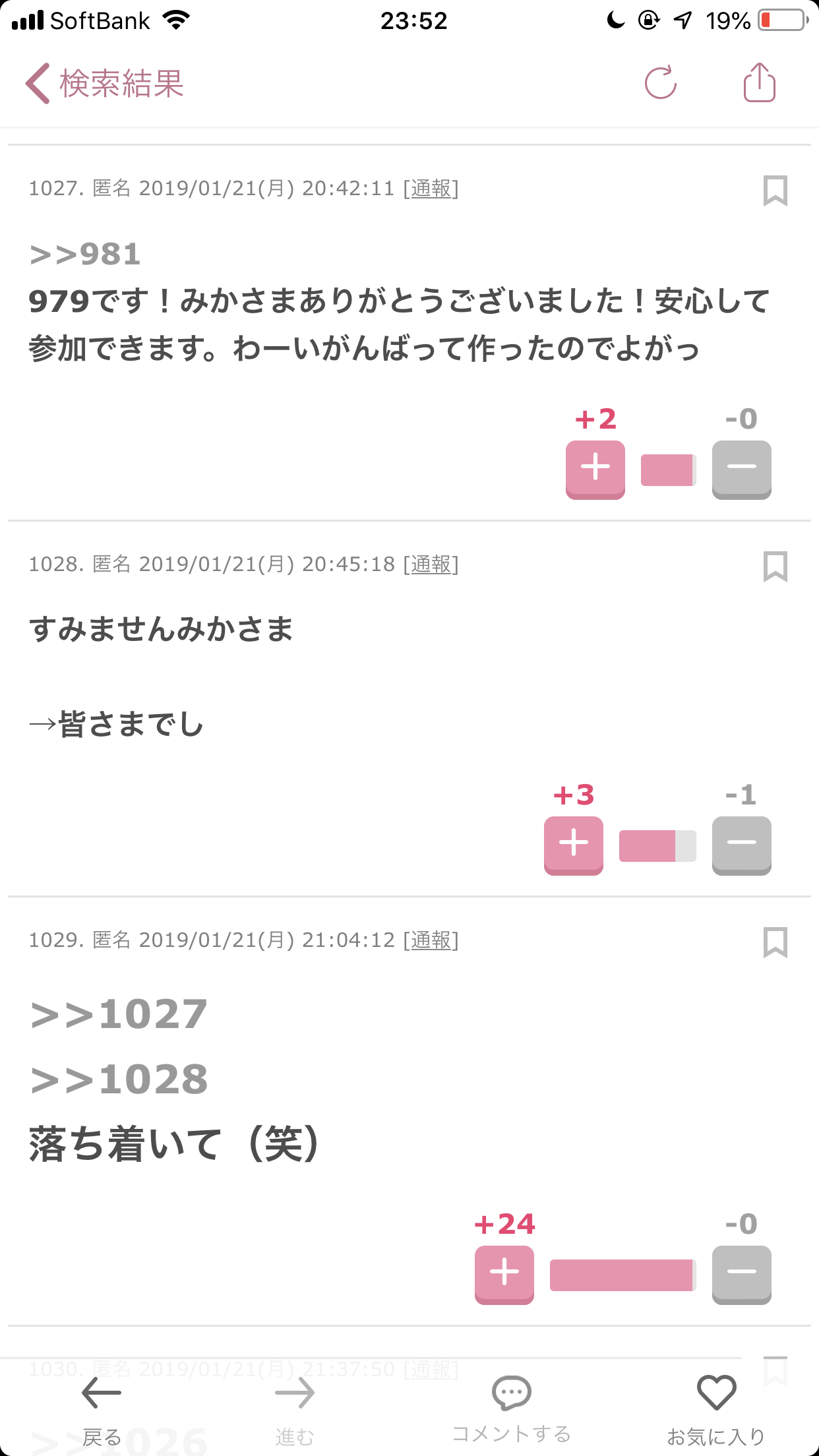The height and width of the screenshot is (1456, 819).
Task: Go back to 検索結果
Action: [x=104, y=84]
